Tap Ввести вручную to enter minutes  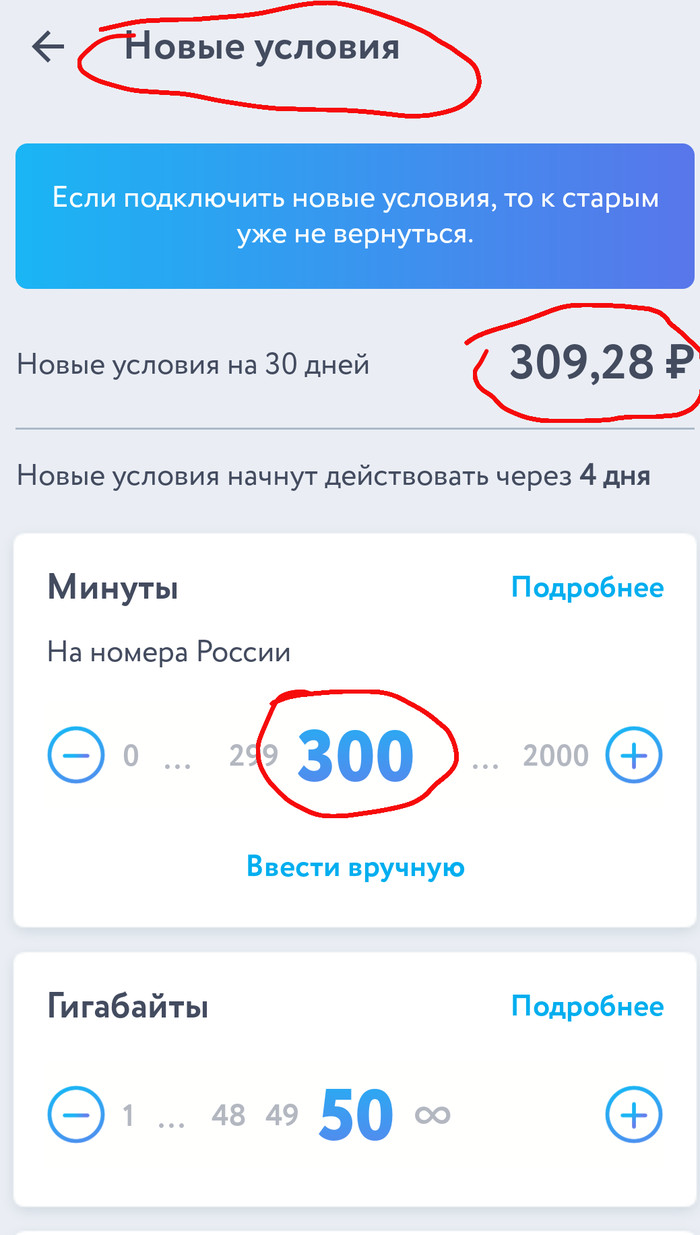(355, 866)
